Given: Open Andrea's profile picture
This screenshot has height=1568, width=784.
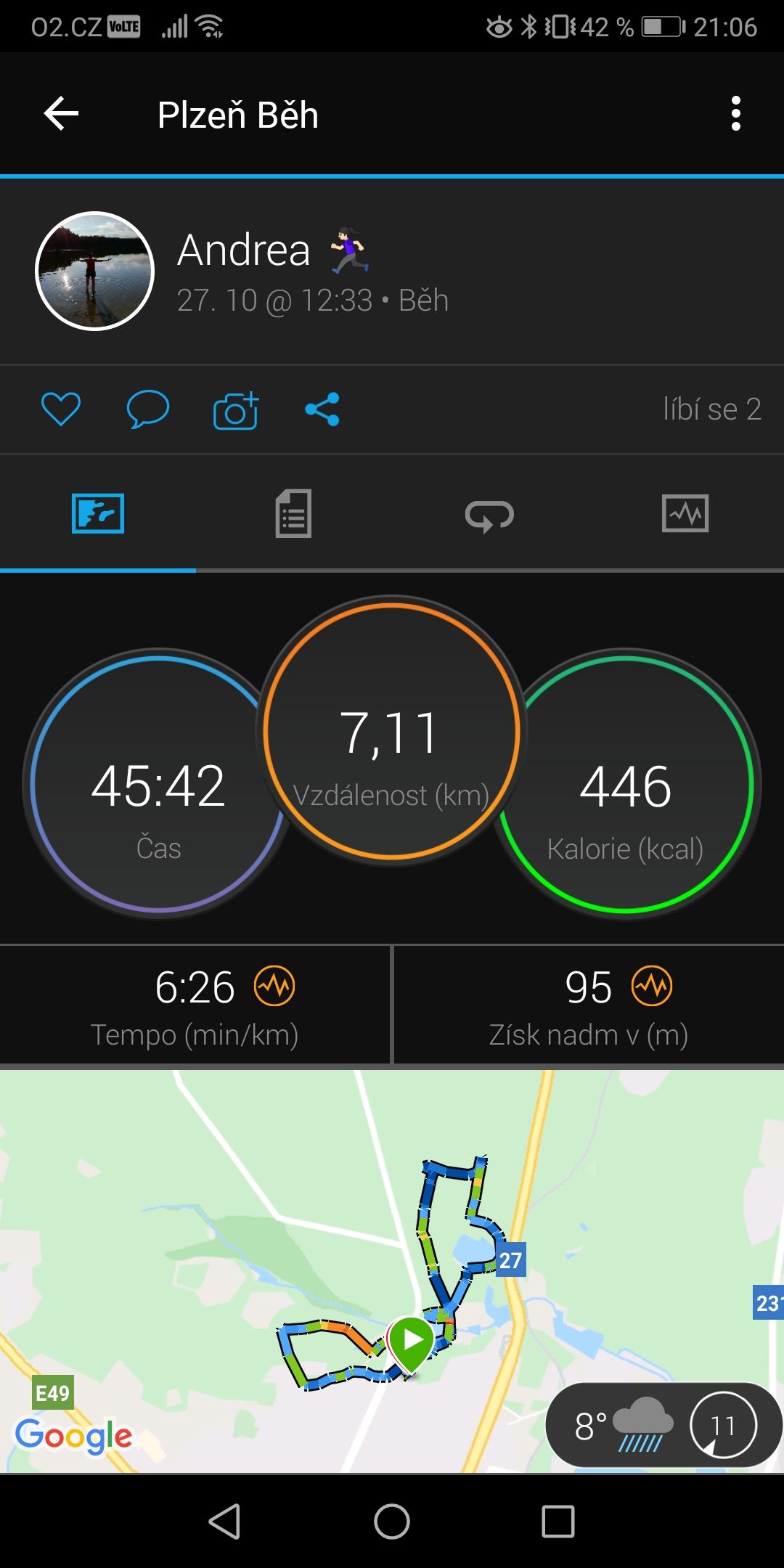Looking at the screenshot, I should [94, 271].
